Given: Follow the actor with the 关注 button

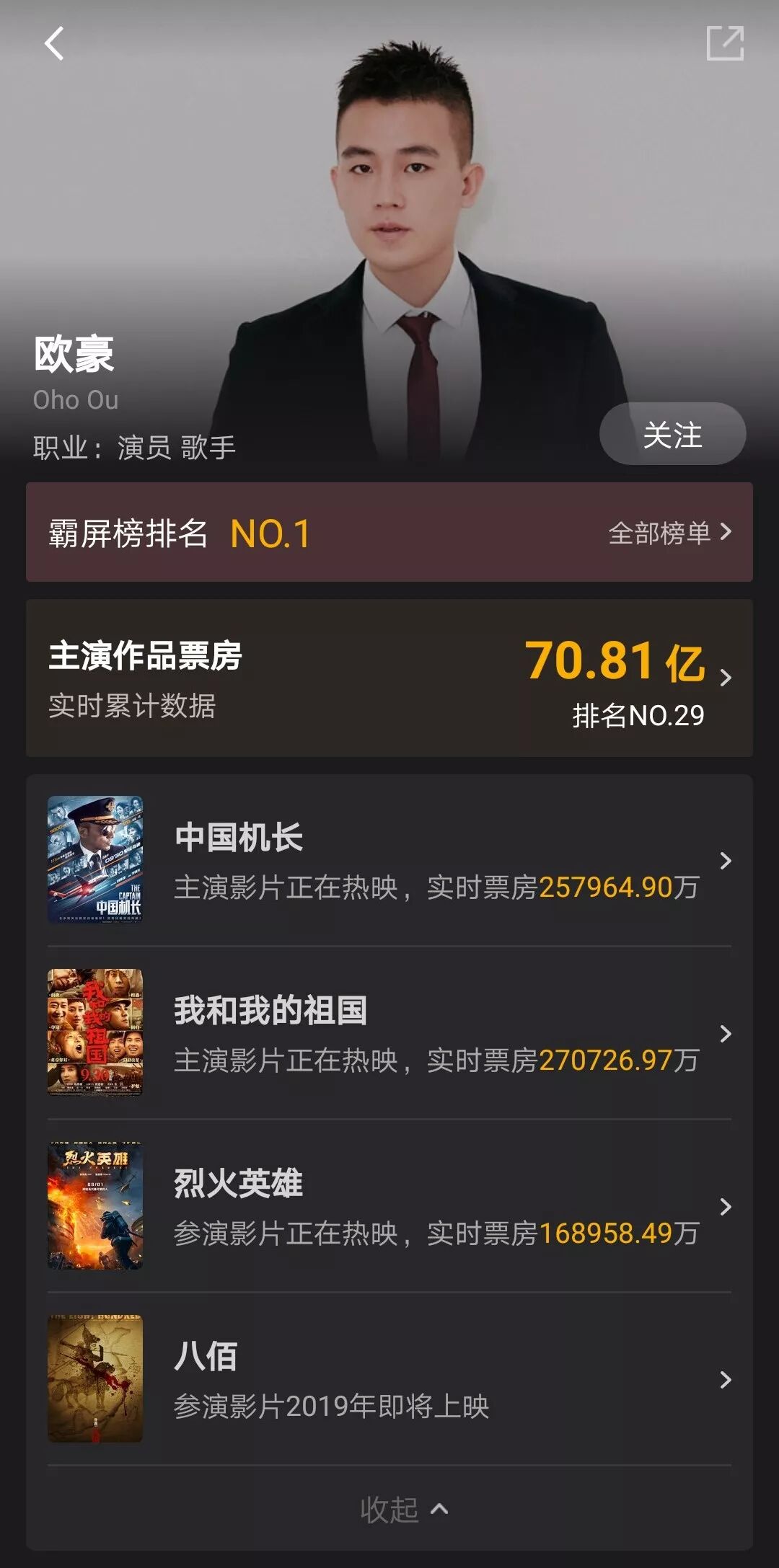Looking at the screenshot, I should pyautogui.click(x=672, y=435).
